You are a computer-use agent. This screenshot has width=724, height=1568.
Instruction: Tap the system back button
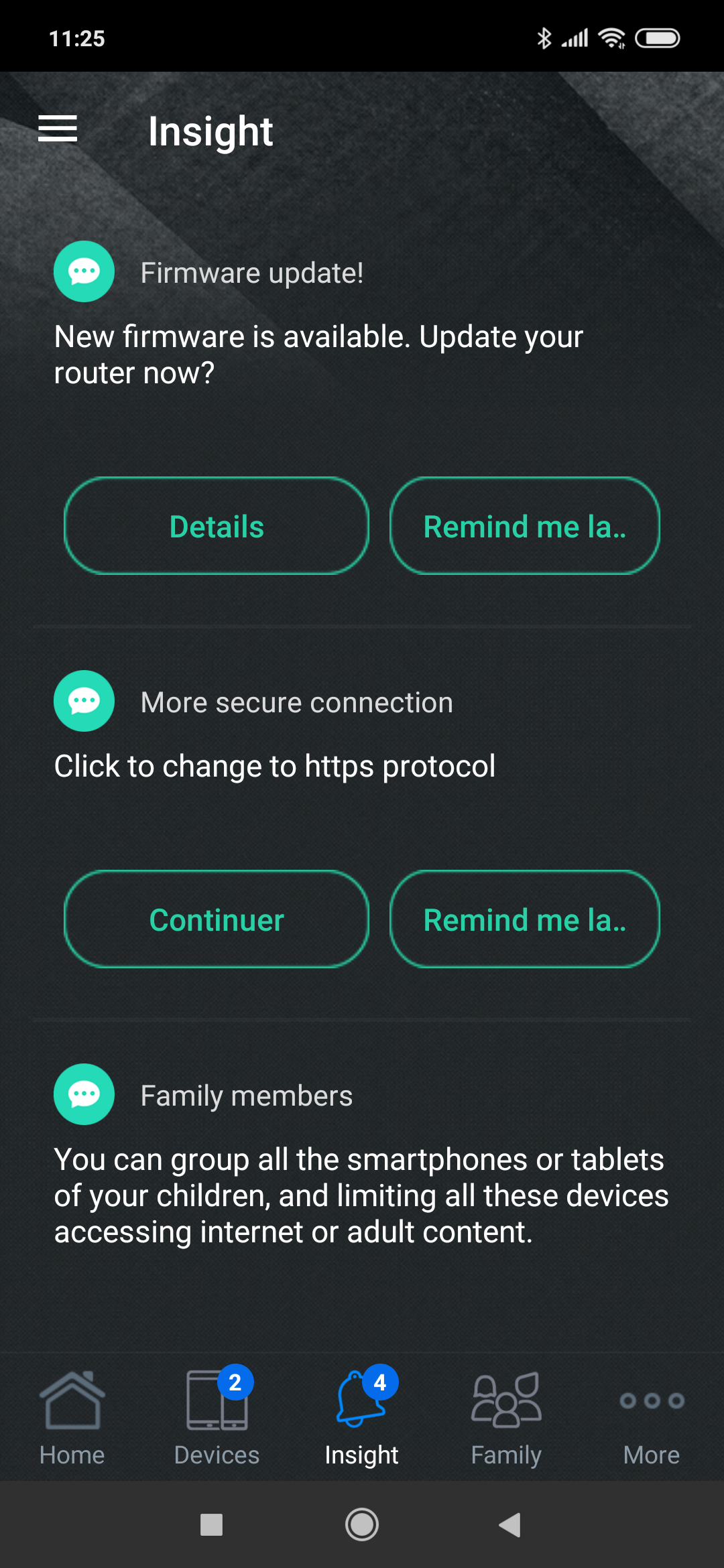tap(510, 1525)
